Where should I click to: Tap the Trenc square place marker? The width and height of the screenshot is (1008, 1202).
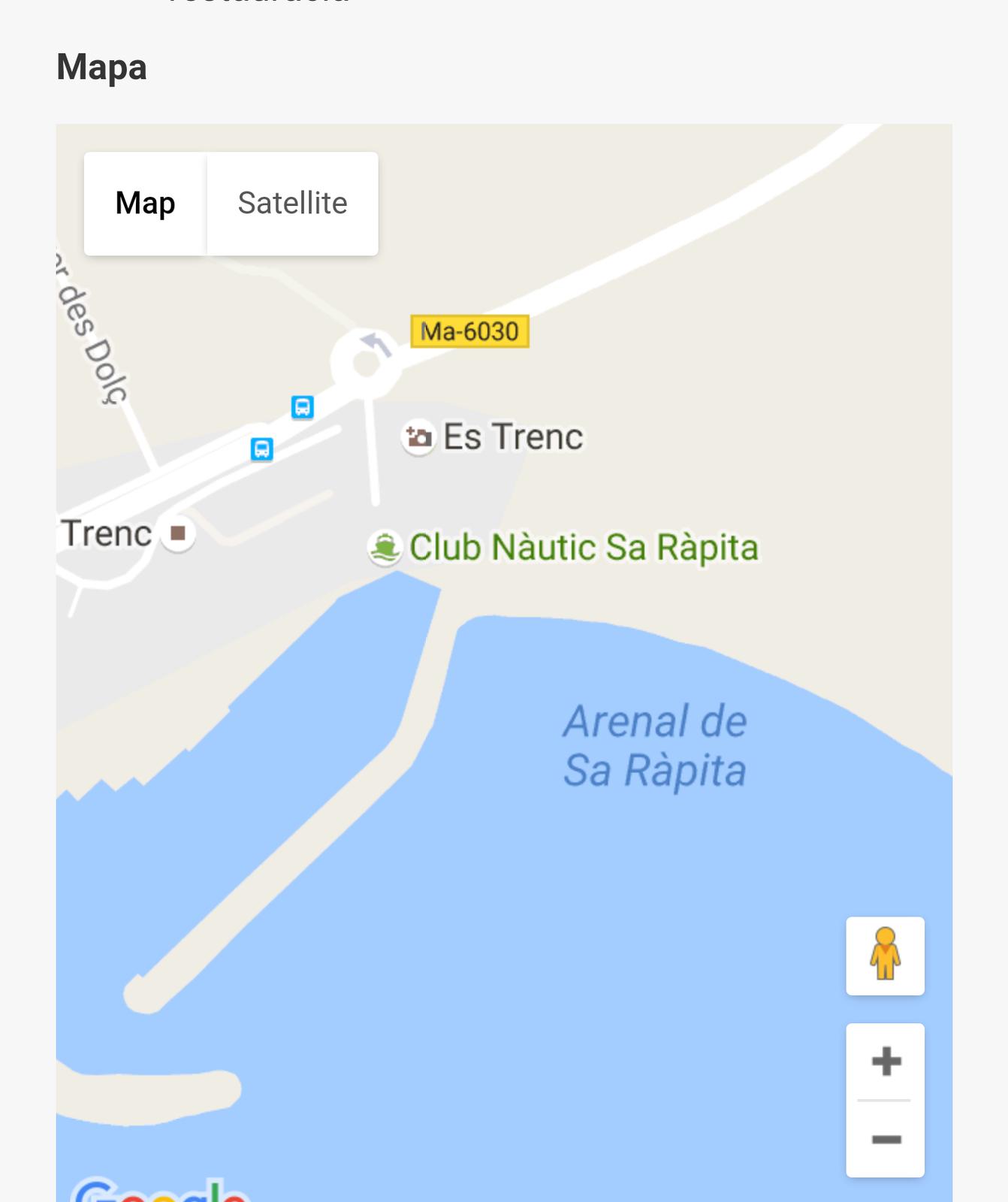tap(178, 533)
